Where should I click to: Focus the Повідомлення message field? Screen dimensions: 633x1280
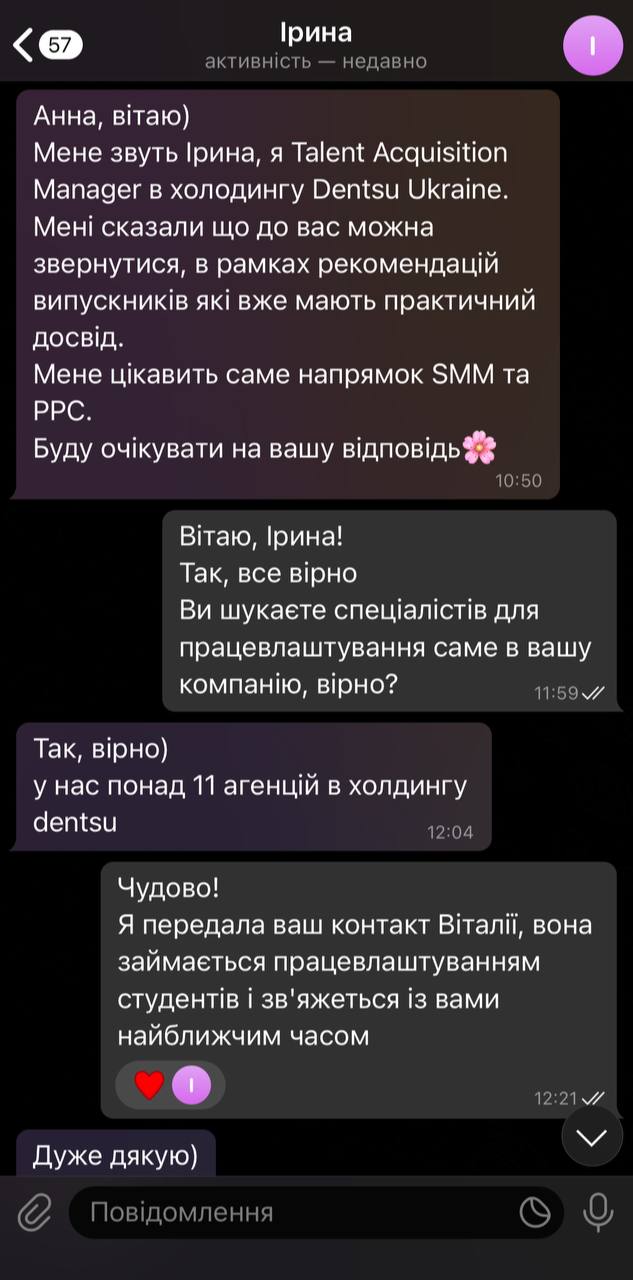[x=290, y=1213]
